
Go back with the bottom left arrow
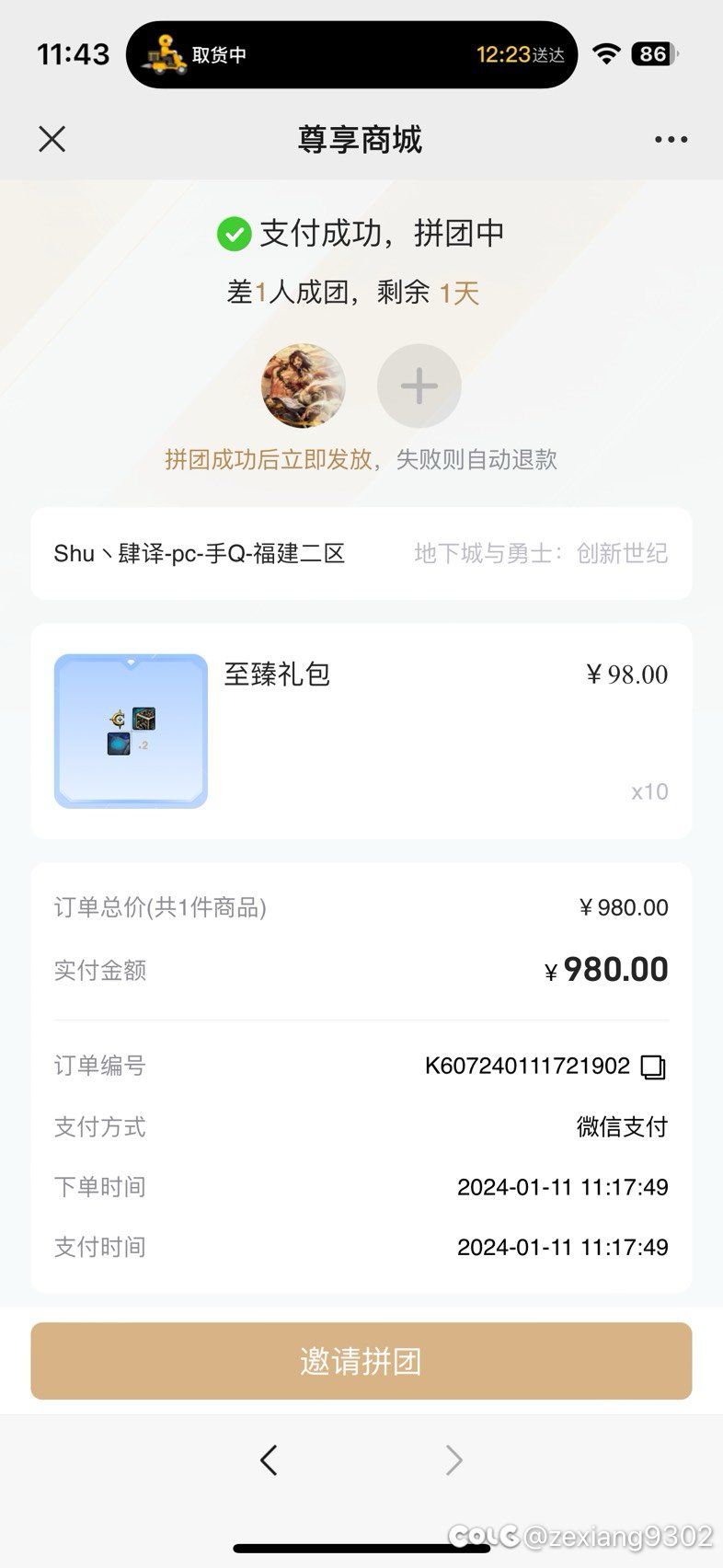269,1459
